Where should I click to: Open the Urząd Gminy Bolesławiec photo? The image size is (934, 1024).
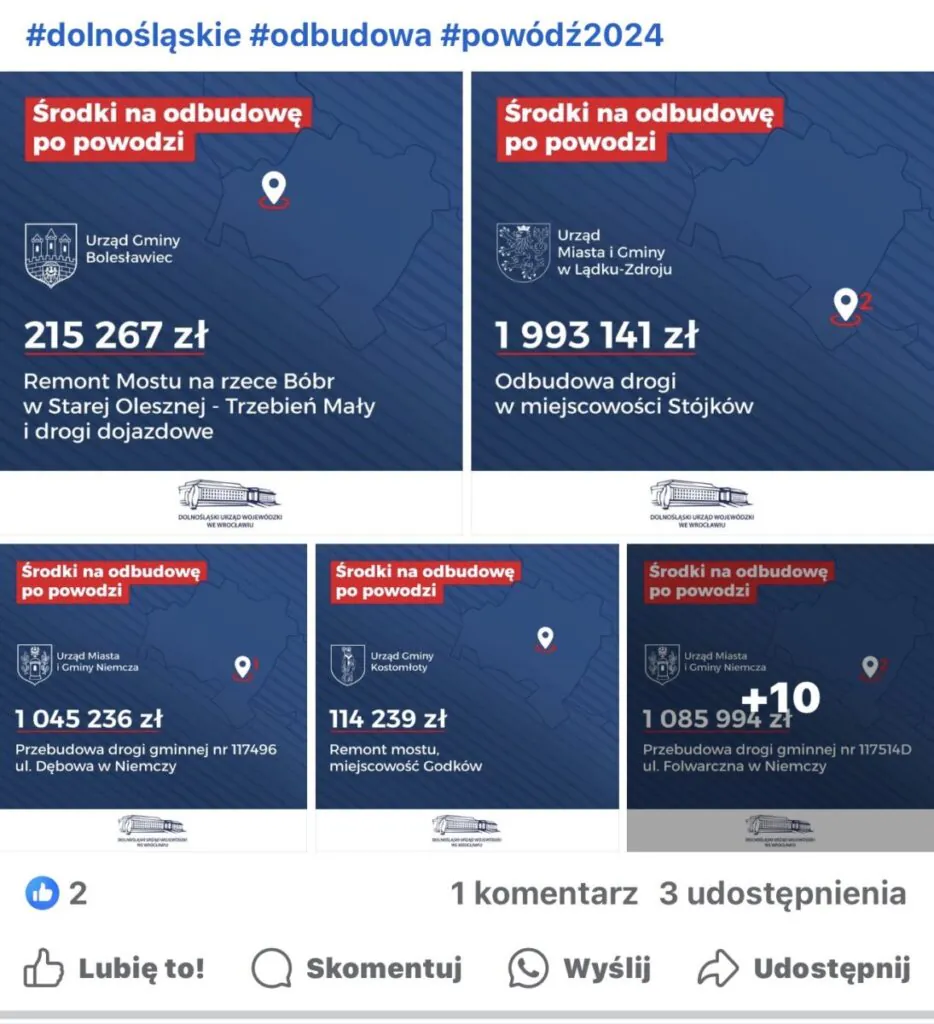click(x=231, y=300)
